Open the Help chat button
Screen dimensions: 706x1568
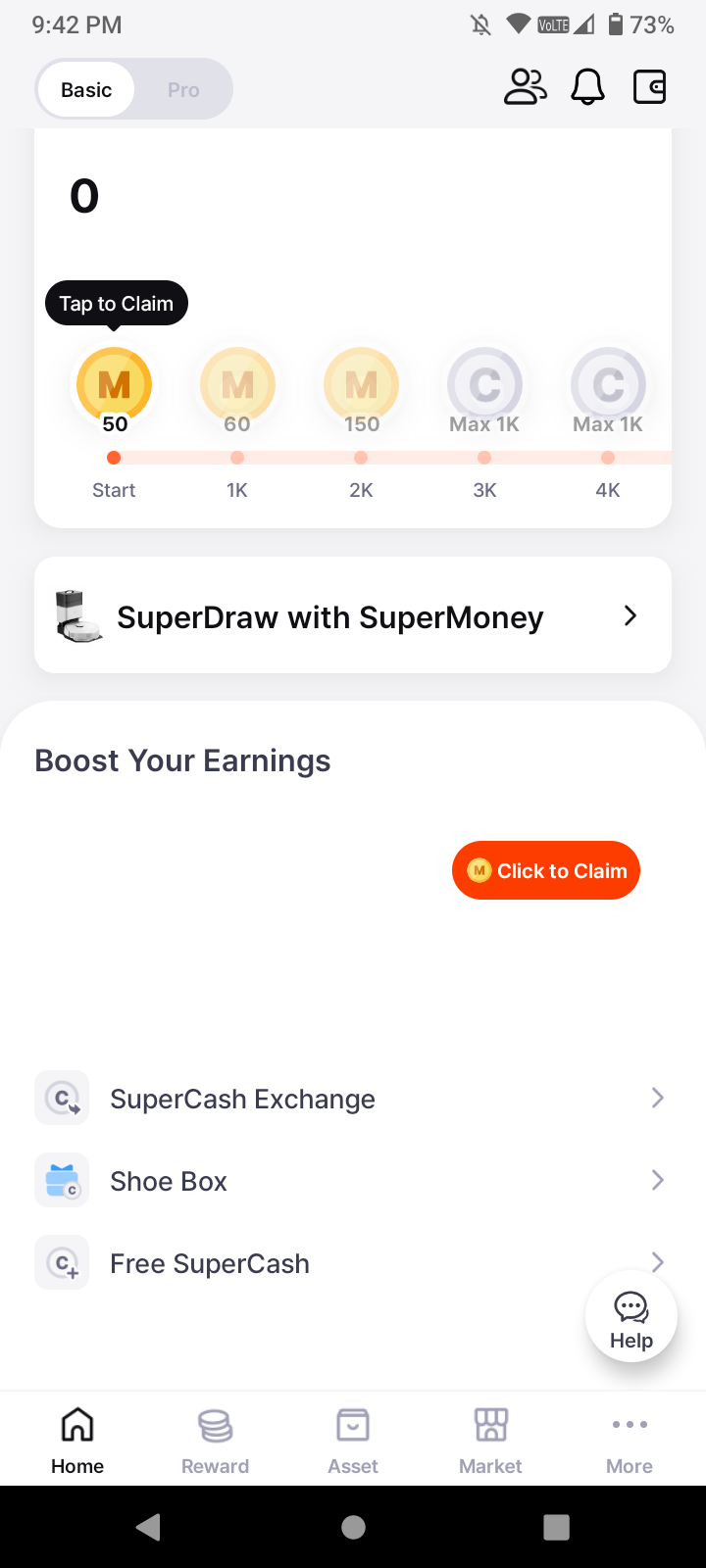[x=630, y=1318]
